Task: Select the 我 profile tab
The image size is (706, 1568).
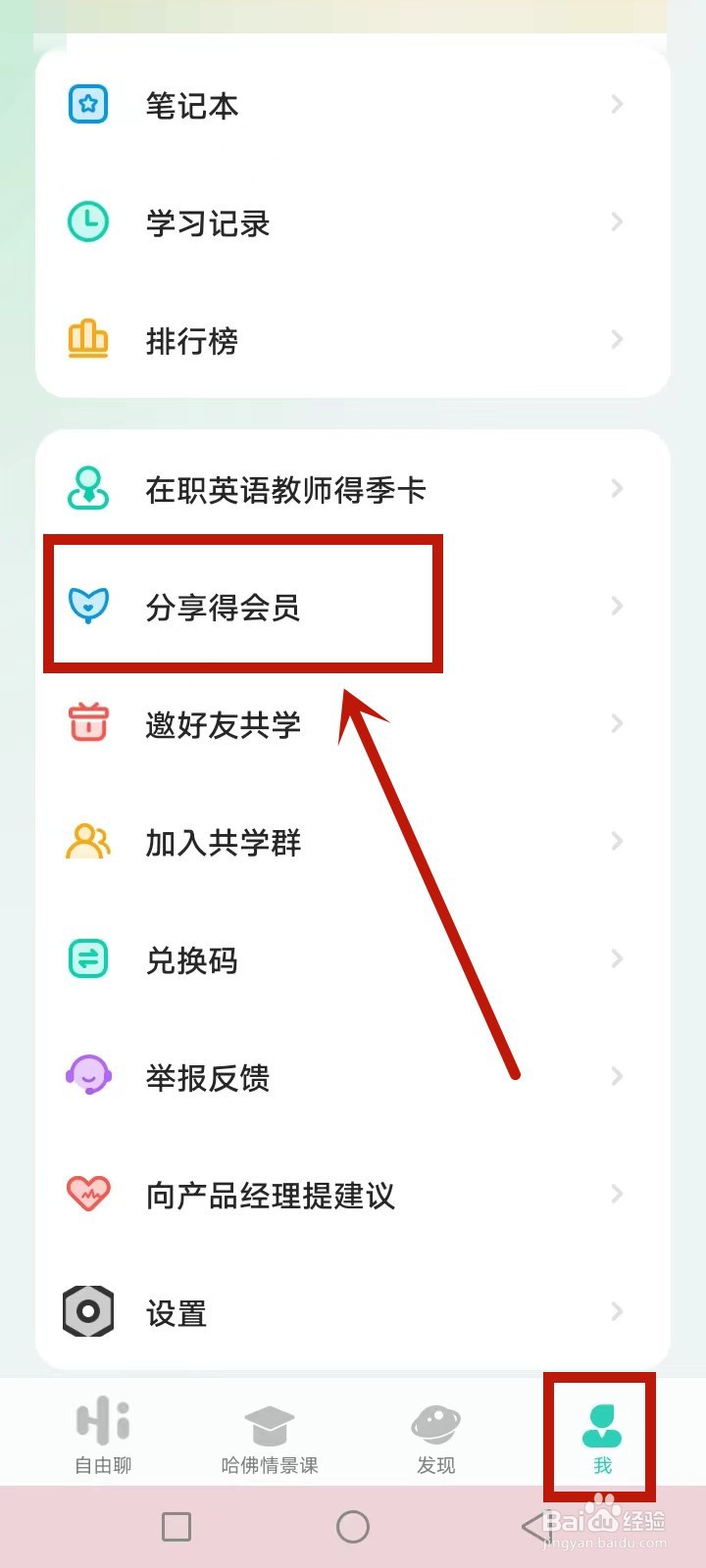Action: click(x=601, y=1434)
